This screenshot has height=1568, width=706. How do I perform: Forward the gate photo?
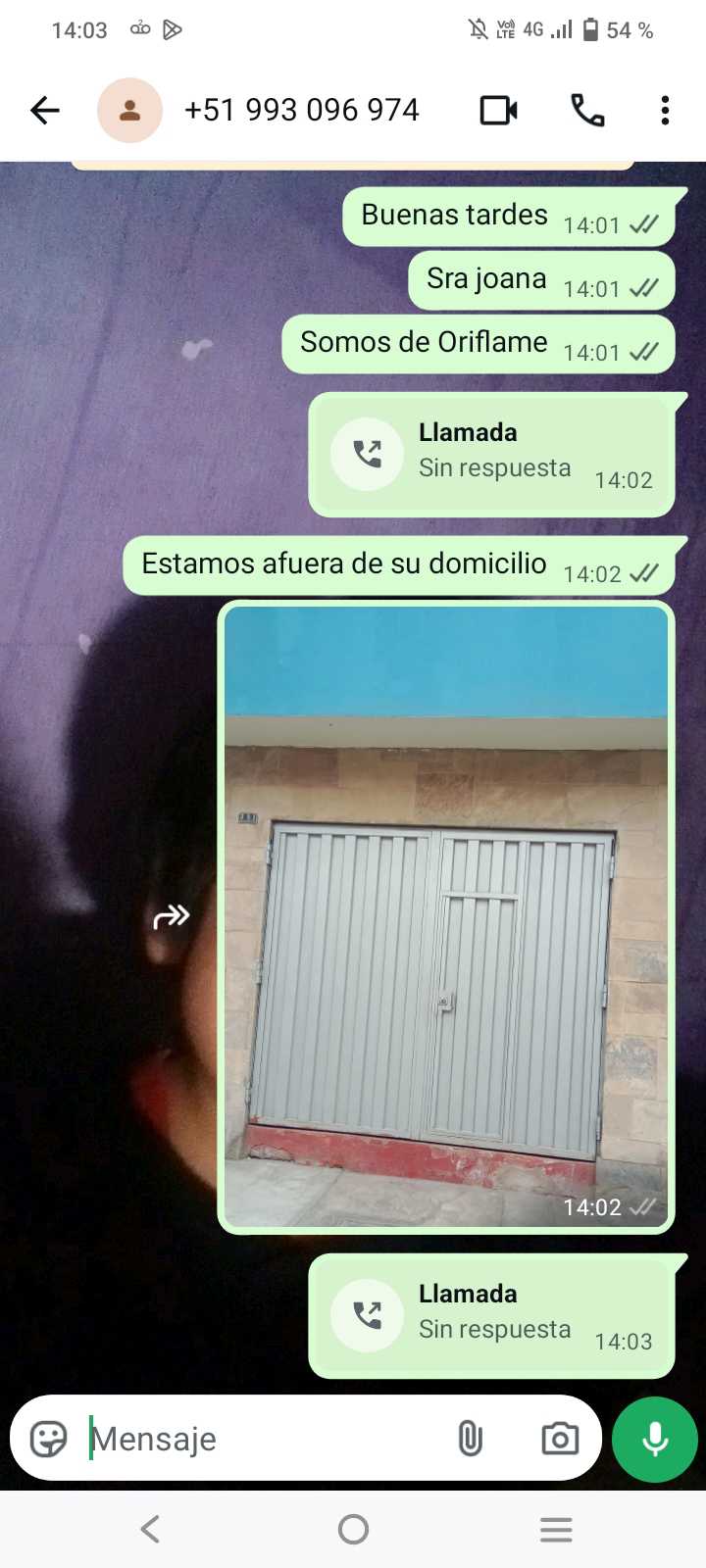pos(172,917)
